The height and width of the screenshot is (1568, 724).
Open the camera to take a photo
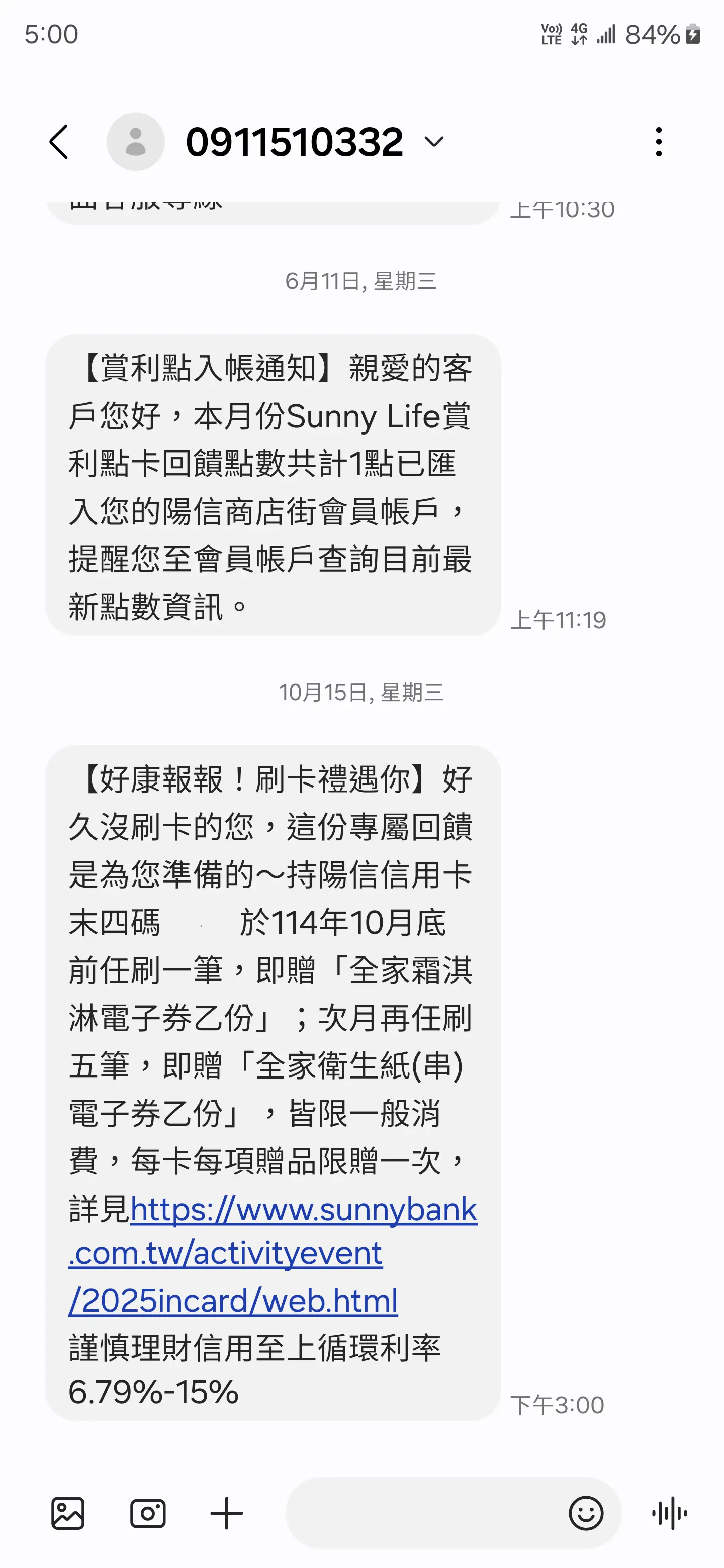coord(147,1513)
